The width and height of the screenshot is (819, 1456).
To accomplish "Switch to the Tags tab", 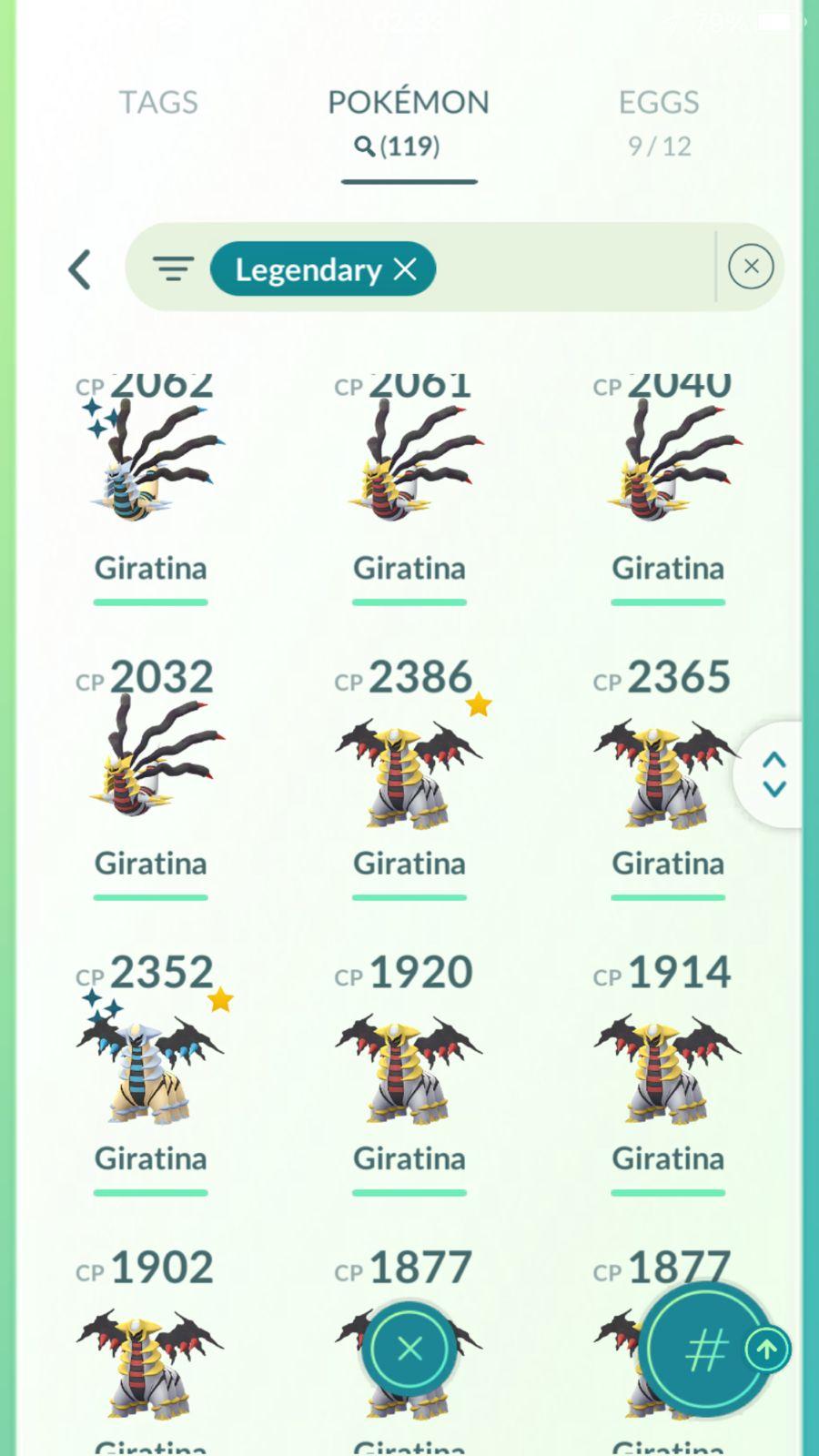I will point(158,103).
